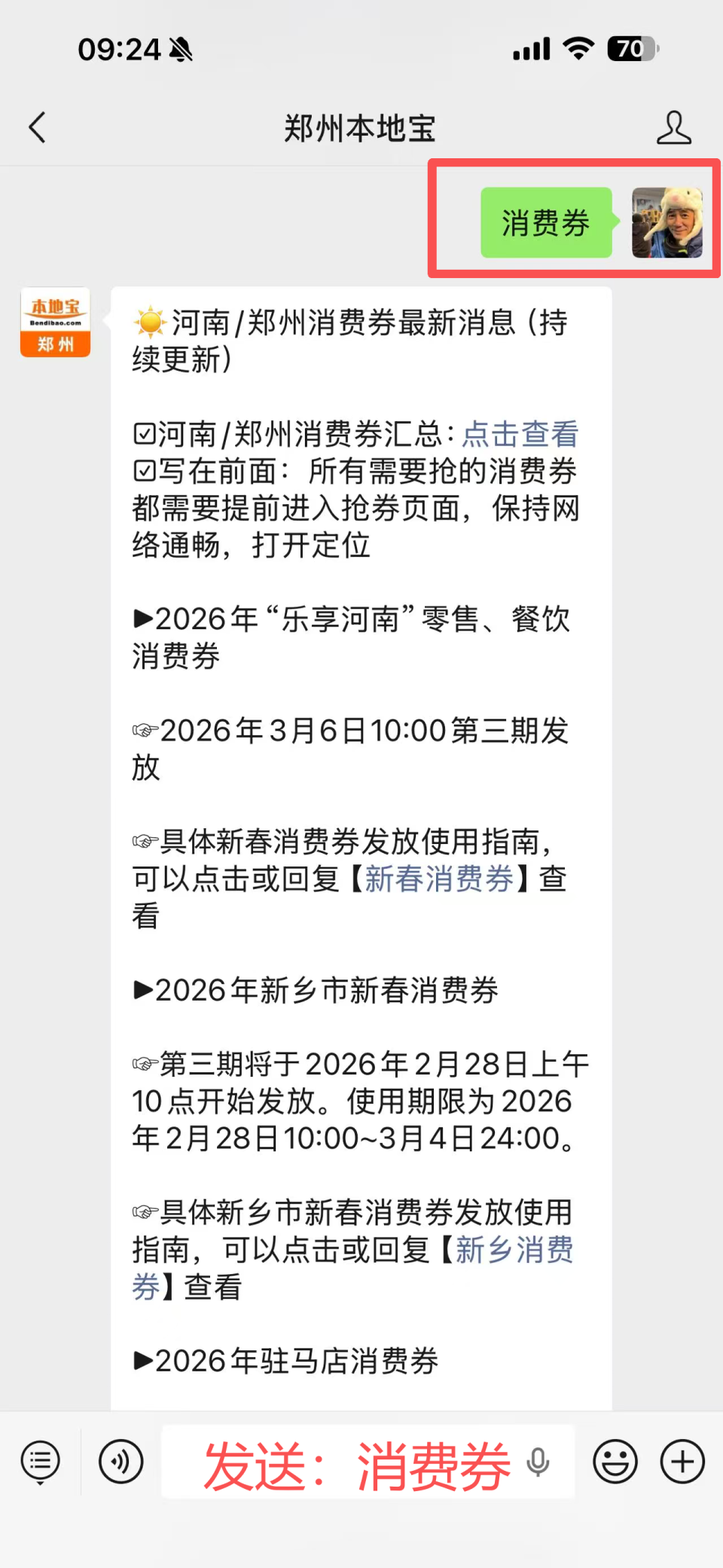
Task: Tap the back arrow to leave chat
Action: 38,127
